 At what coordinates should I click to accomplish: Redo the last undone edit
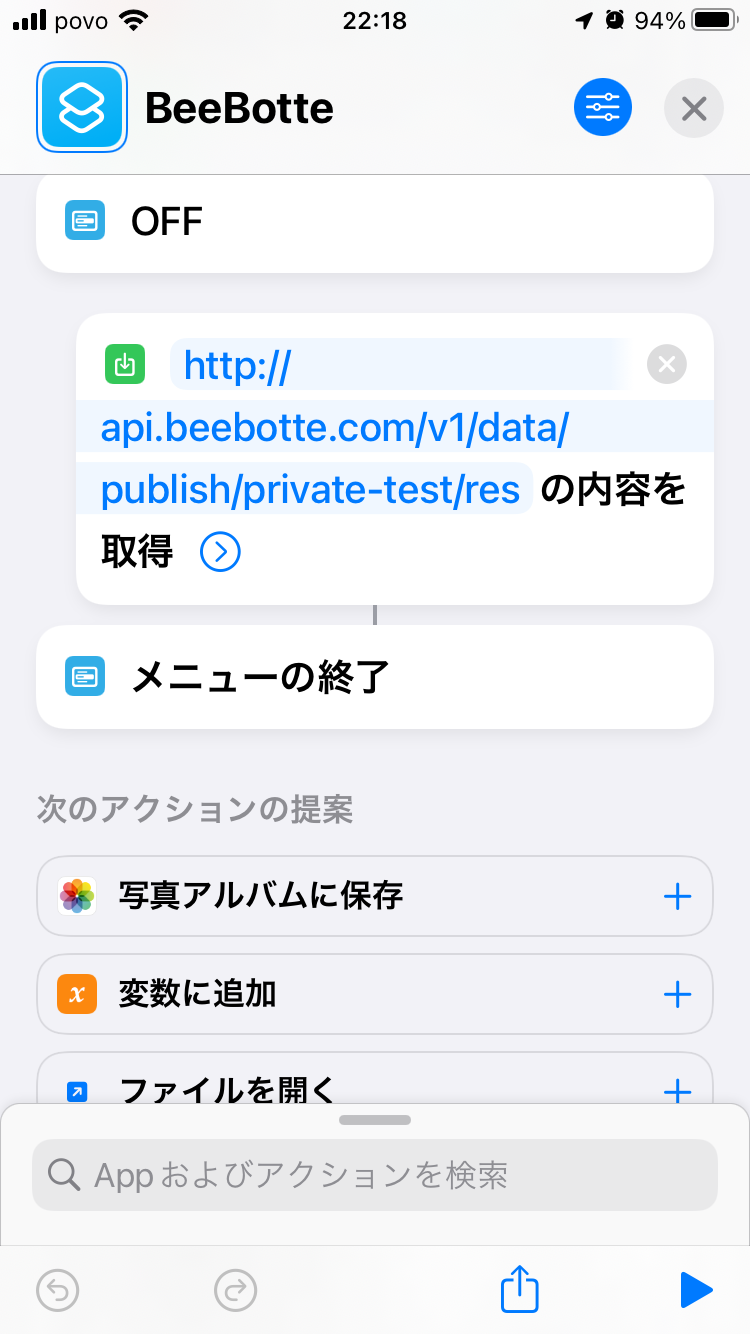236,1290
